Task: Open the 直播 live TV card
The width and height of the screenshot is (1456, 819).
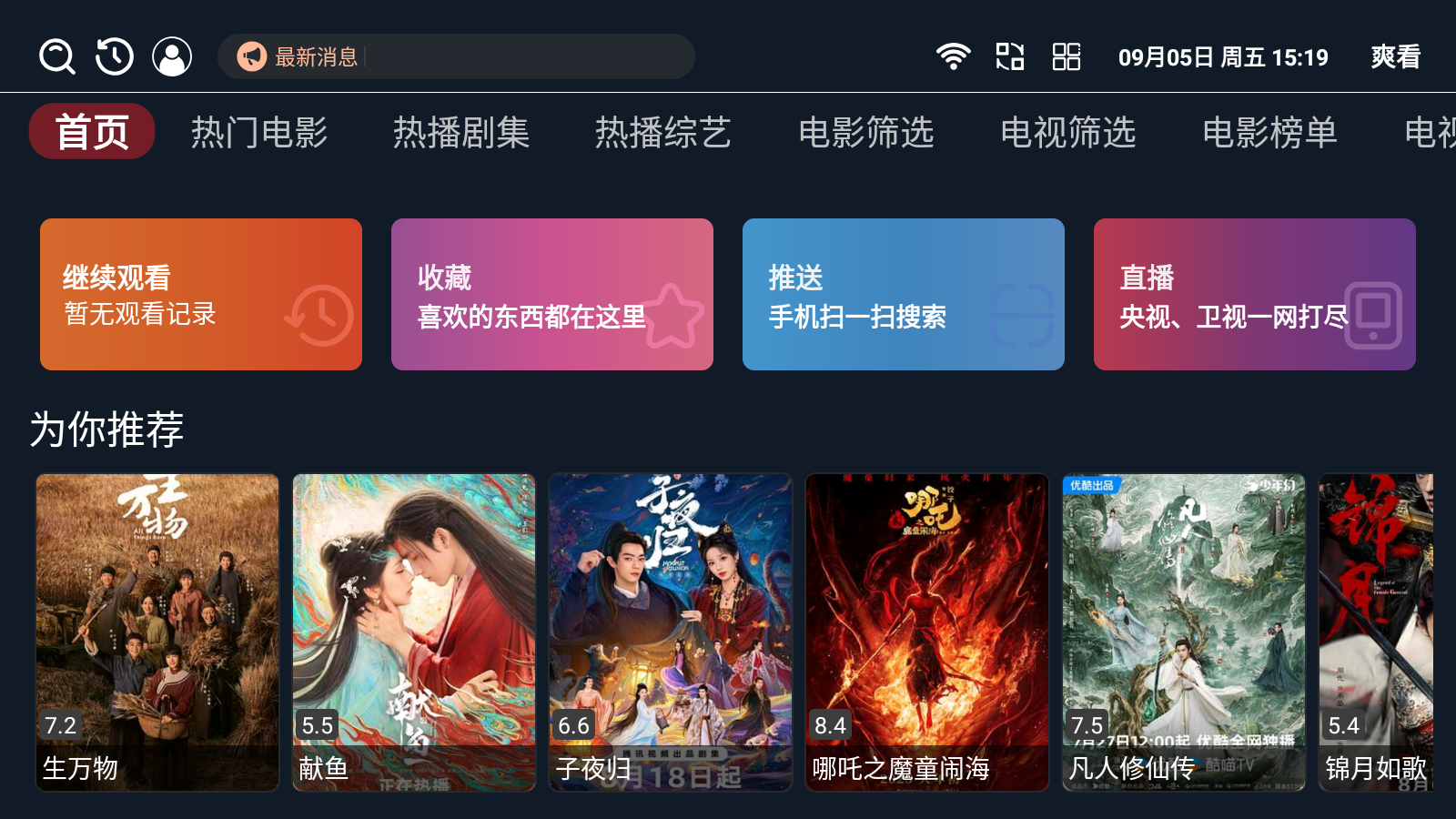Action: (x=1255, y=294)
